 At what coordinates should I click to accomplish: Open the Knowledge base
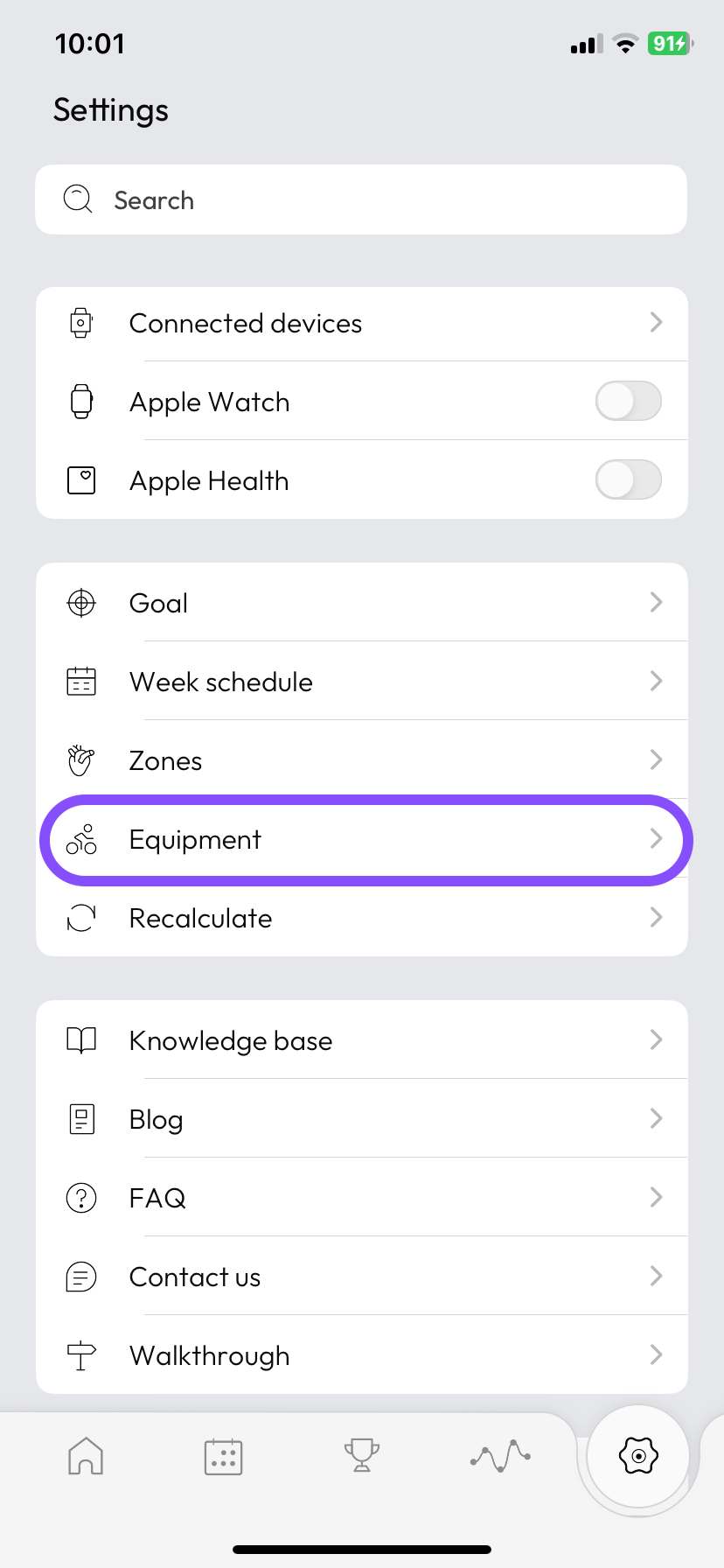pyautogui.click(x=360, y=1040)
